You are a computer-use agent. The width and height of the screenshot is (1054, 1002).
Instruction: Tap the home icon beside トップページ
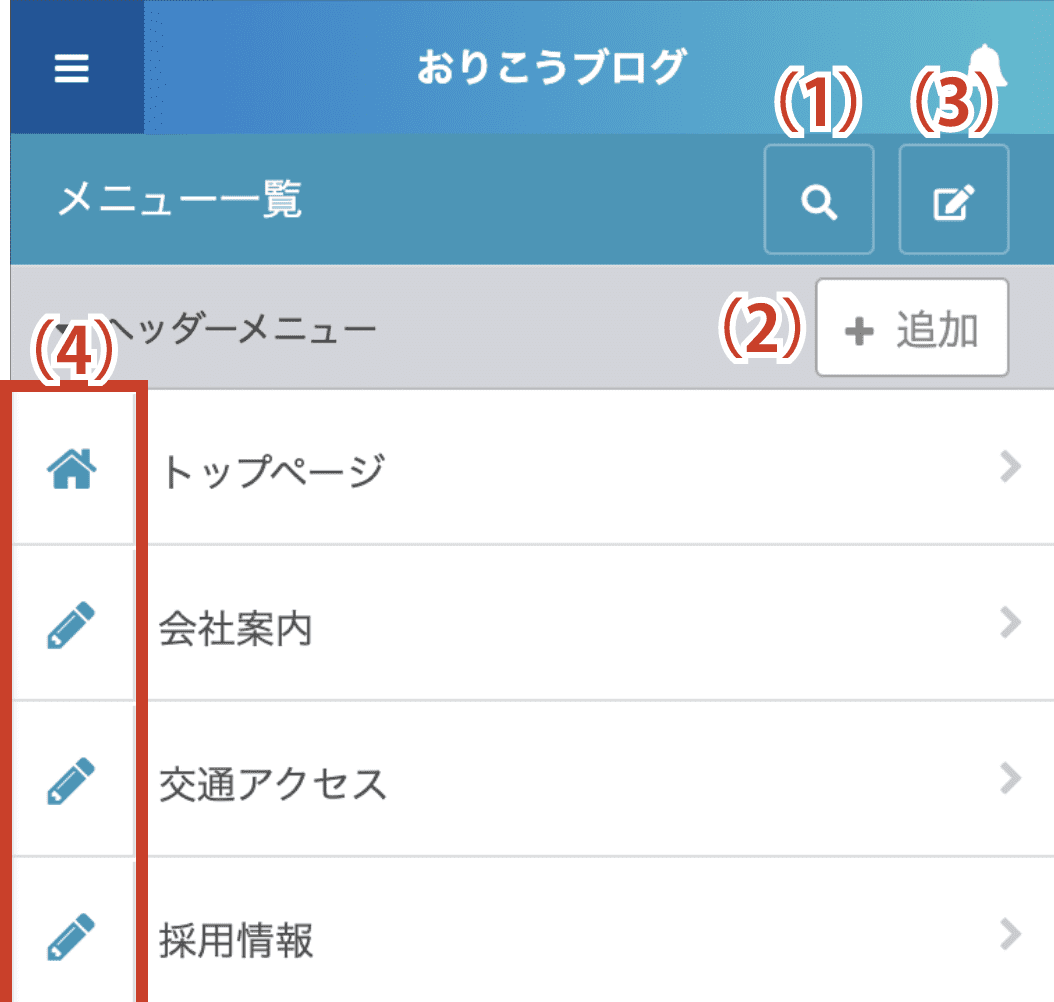click(72, 468)
